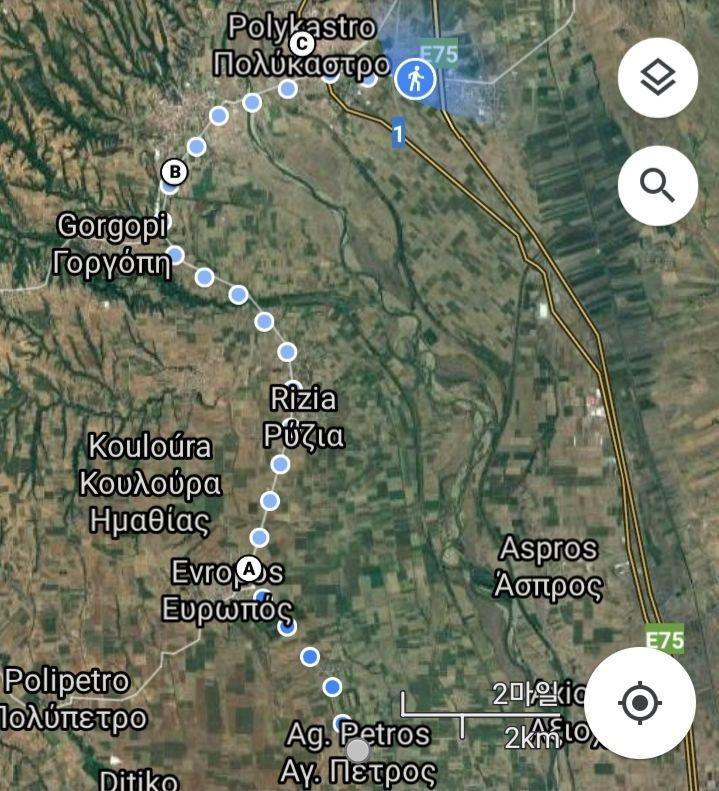Tap the walking pedestrian marker
The width and height of the screenshot is (719, 791).
(x=414, y=77)
